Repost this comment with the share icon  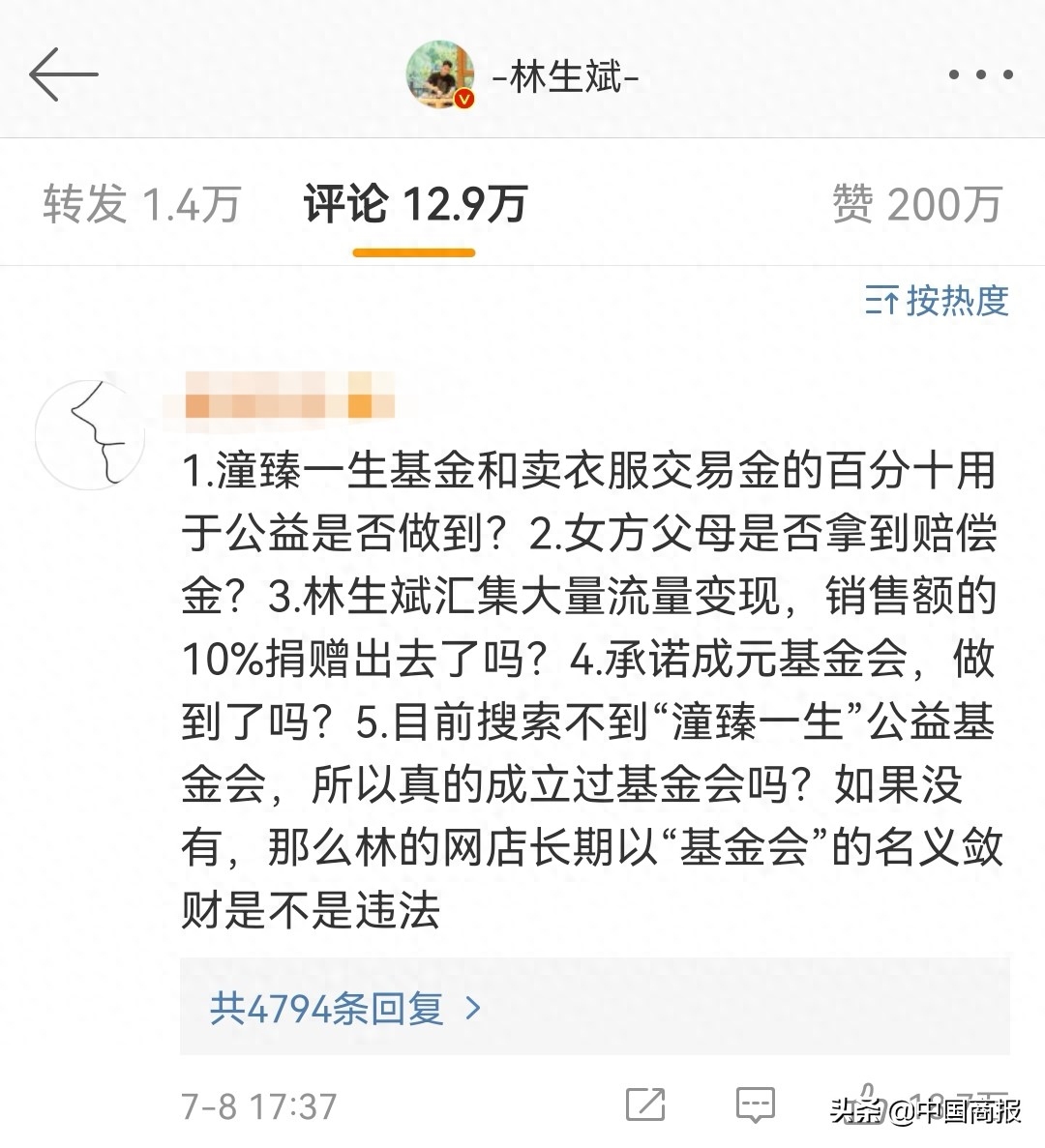click(x=645, y=1104)
